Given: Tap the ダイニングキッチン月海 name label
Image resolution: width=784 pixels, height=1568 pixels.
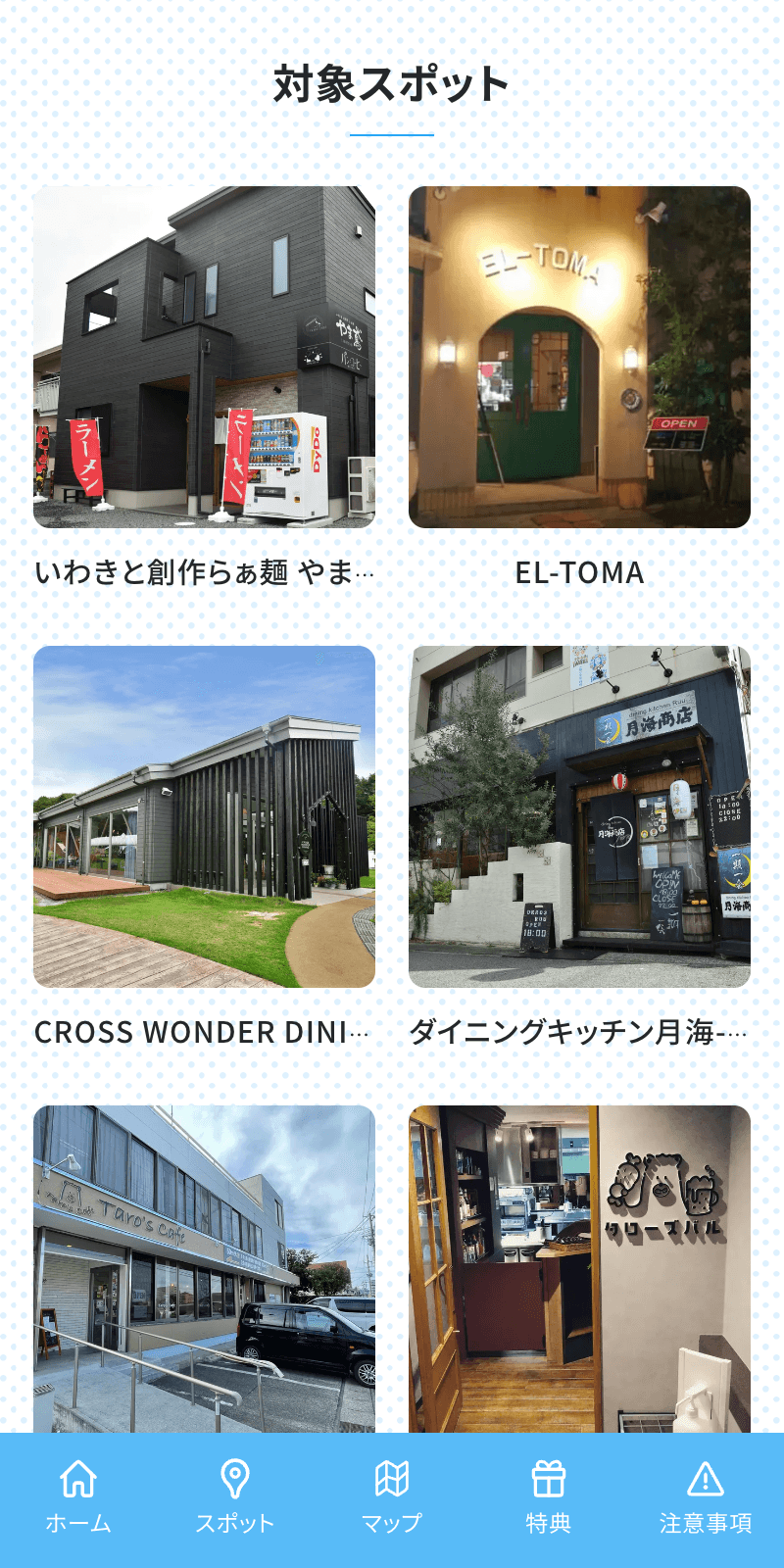Looking at the screenshot, I should 580,1032.
